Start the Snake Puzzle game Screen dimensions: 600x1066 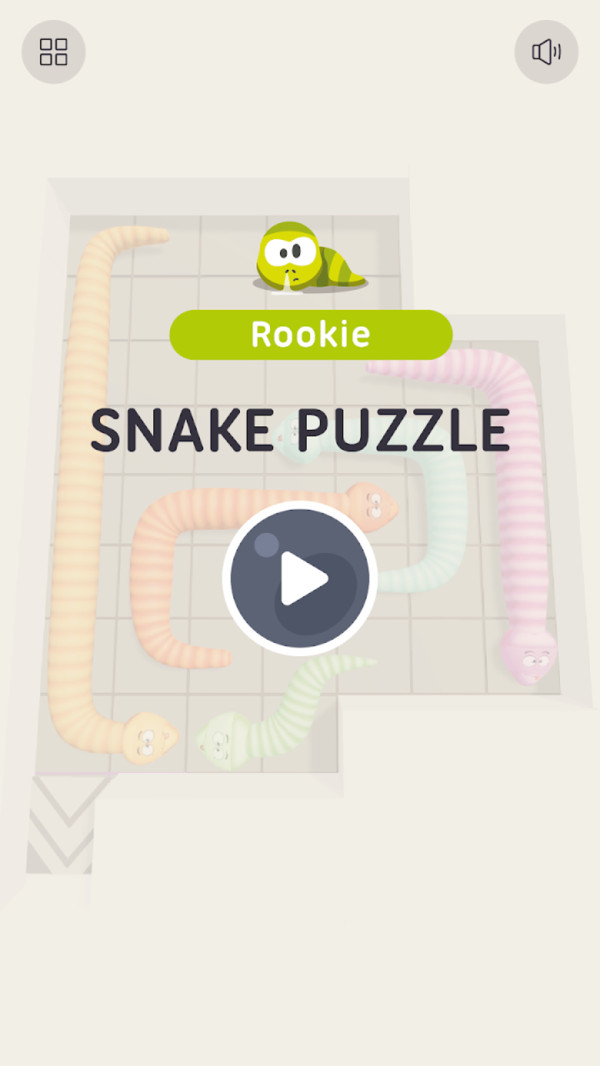(x=300, y=578)
